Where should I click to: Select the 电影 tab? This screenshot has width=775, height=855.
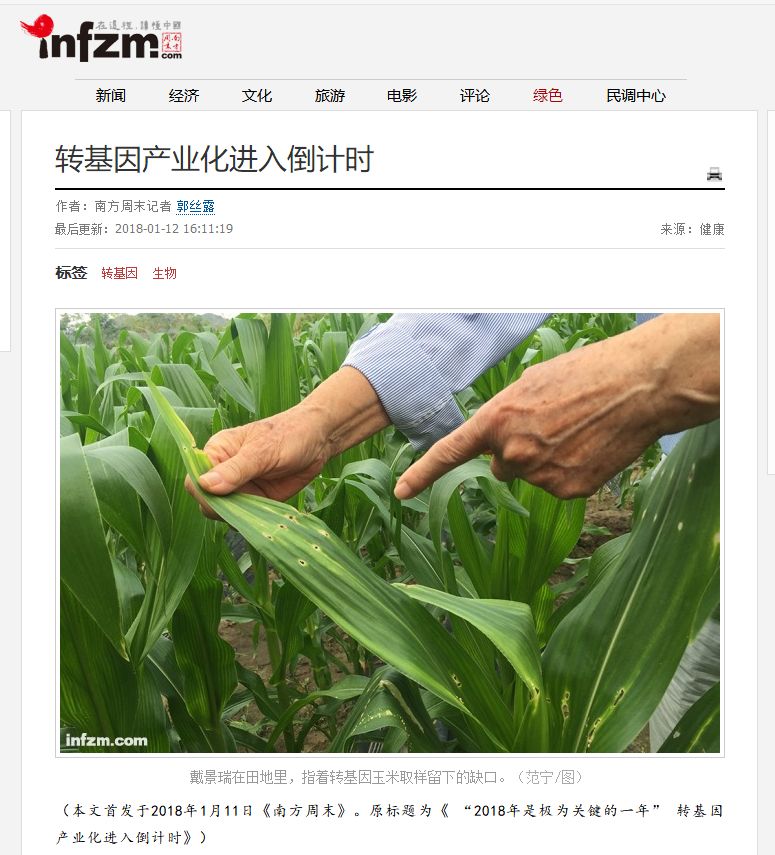(402, 96)
